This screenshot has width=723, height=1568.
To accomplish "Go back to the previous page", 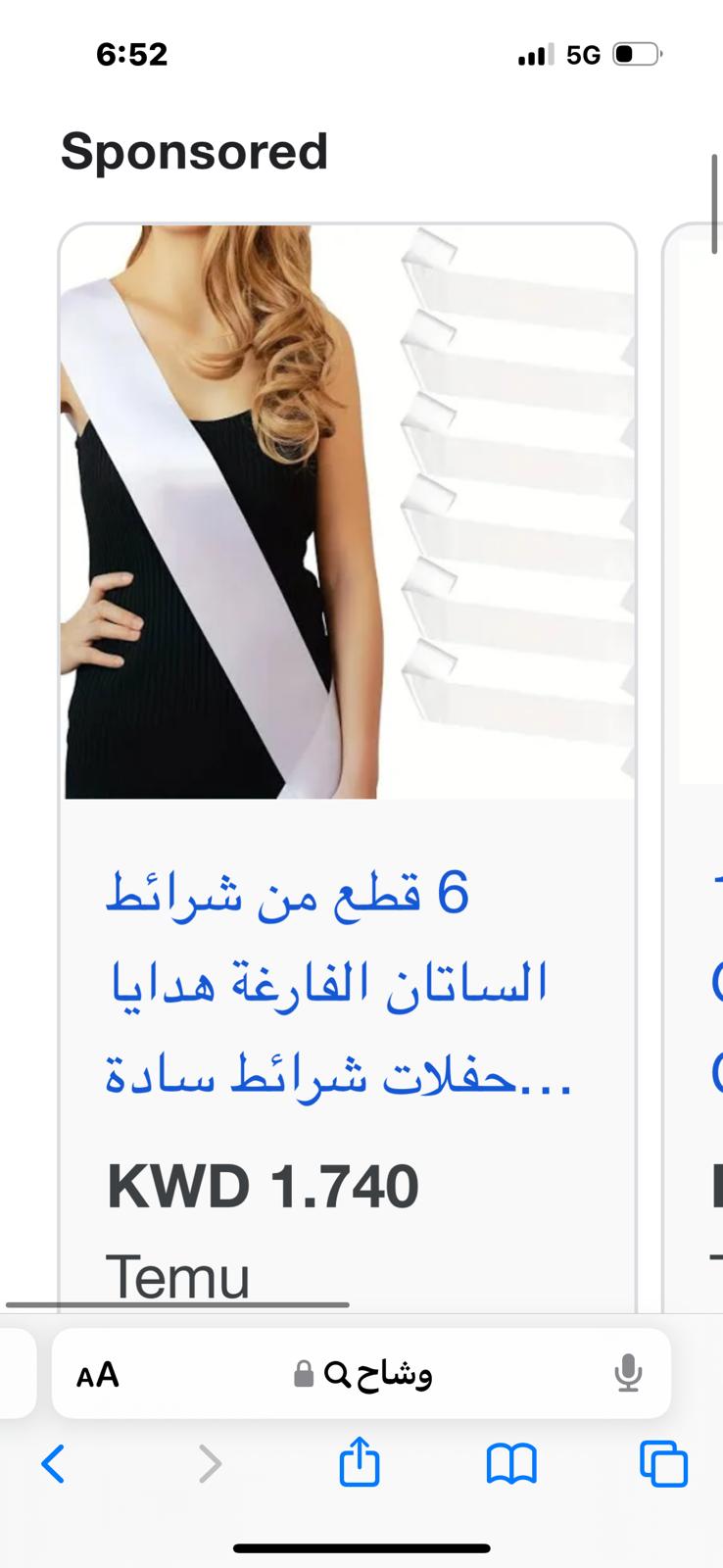I will (53, 1464).
